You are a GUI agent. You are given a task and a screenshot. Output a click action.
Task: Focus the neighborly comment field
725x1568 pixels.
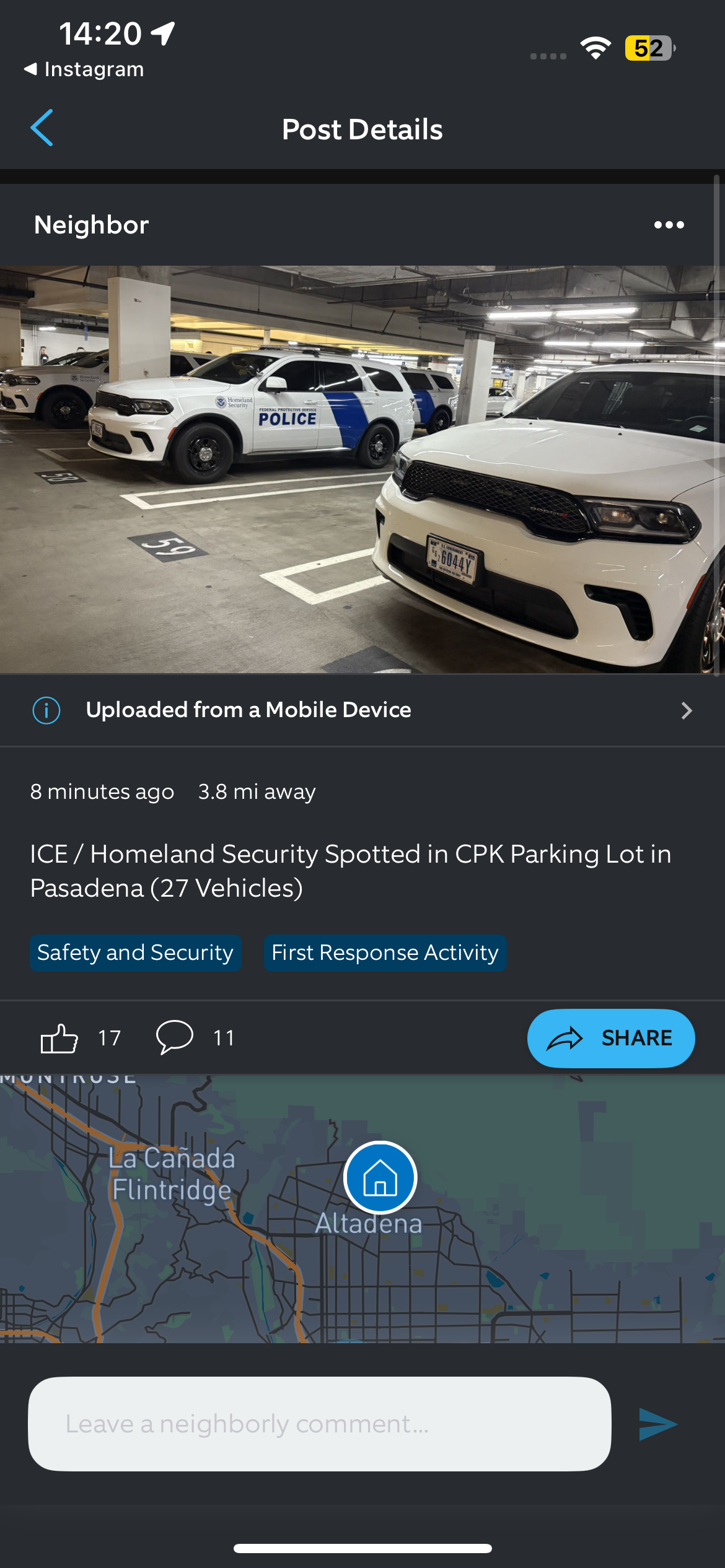pos(319,1424)
